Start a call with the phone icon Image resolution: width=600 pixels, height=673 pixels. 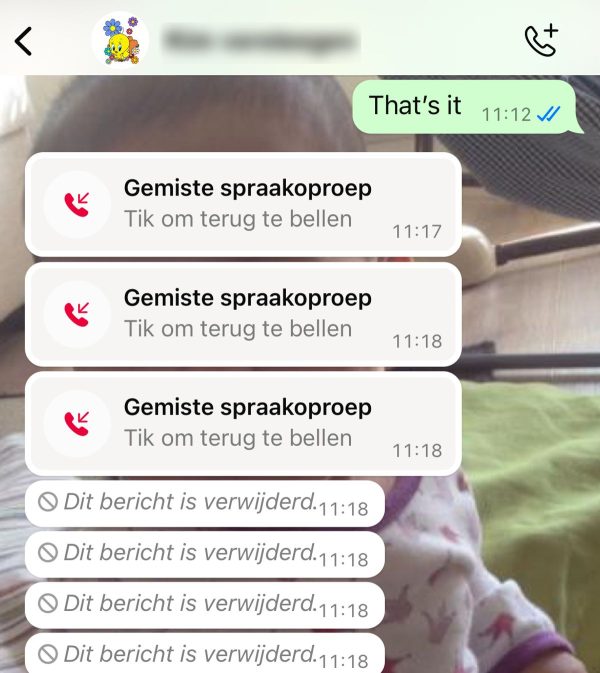[x=541, y=40]
